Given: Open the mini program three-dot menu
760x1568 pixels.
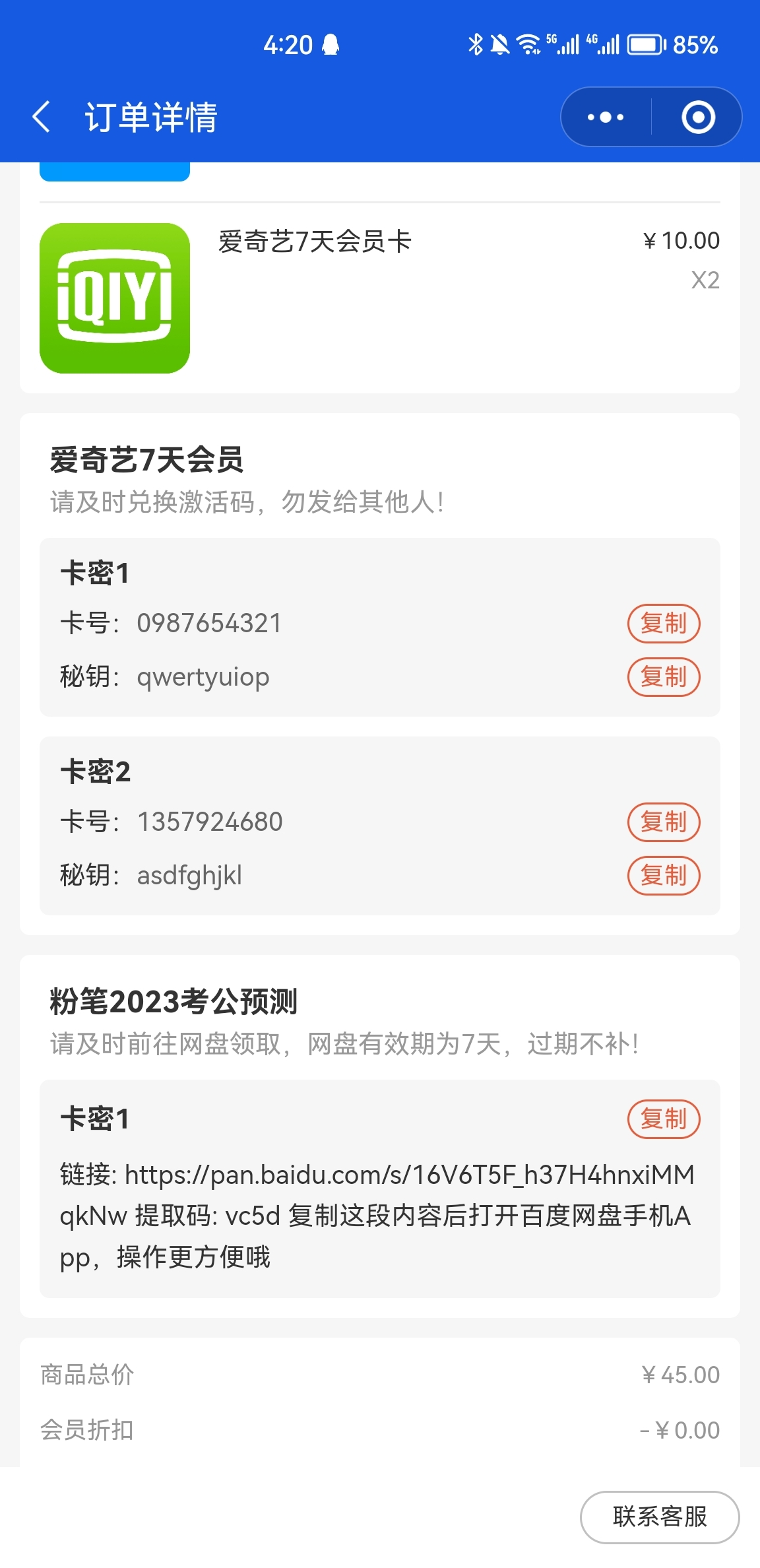Looking at the screenshot, I should (606, 117).
